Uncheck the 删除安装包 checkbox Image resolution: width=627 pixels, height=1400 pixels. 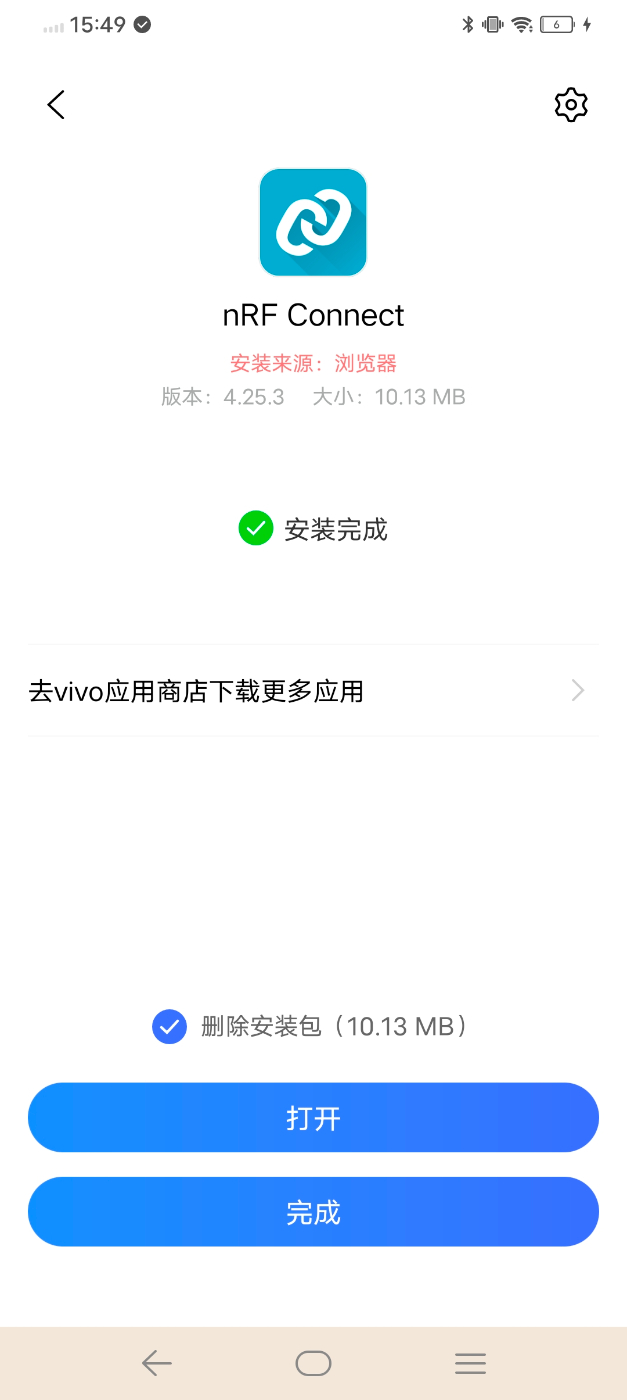tap(169, 1026)
